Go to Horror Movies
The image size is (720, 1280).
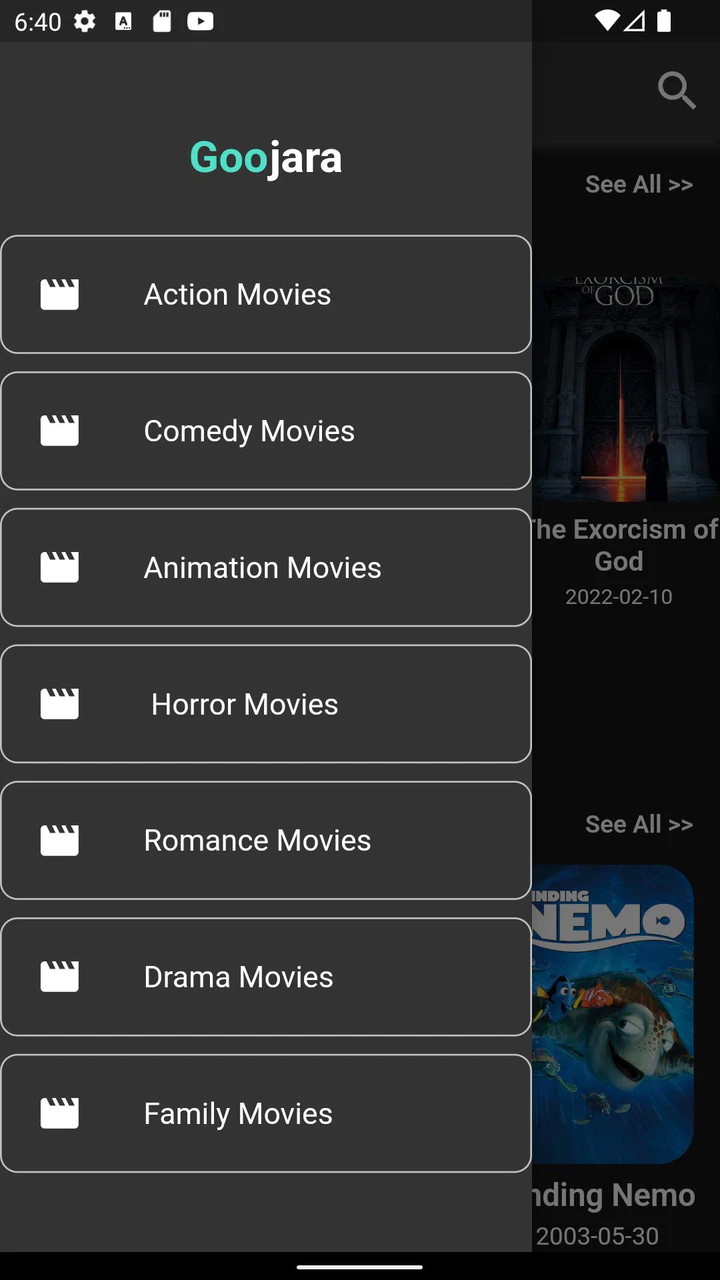click(265, 704)
